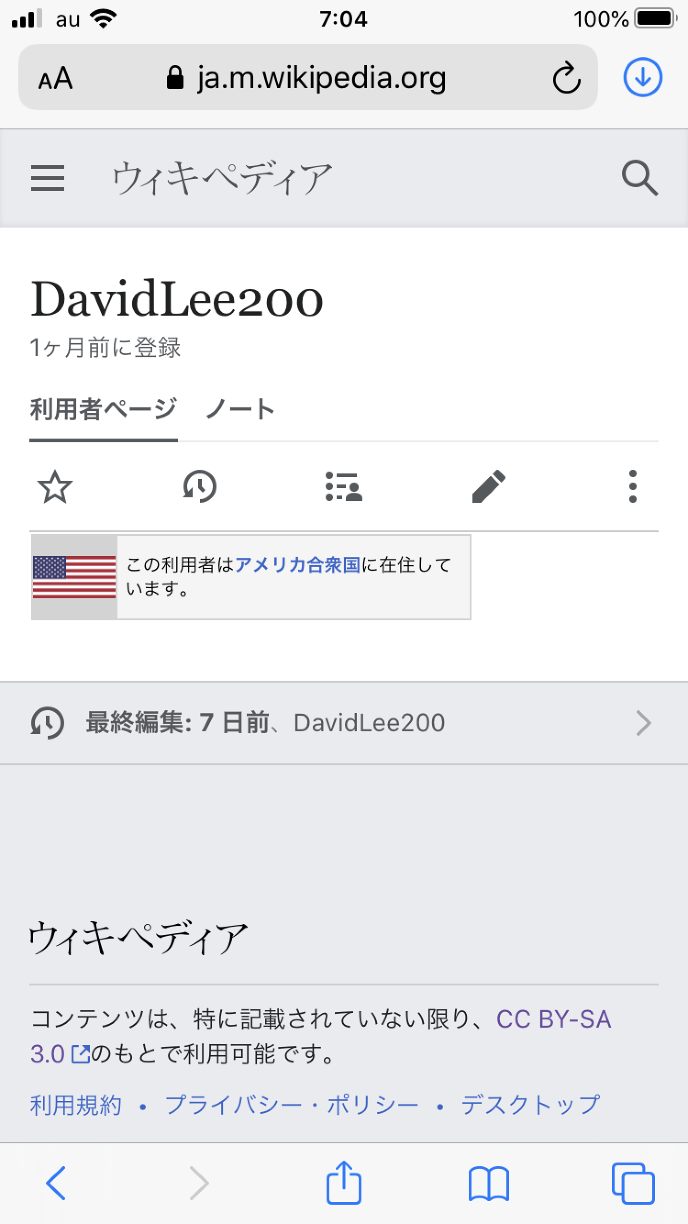
Task: Show open Safari tabs
Action: click(633, 1184)
